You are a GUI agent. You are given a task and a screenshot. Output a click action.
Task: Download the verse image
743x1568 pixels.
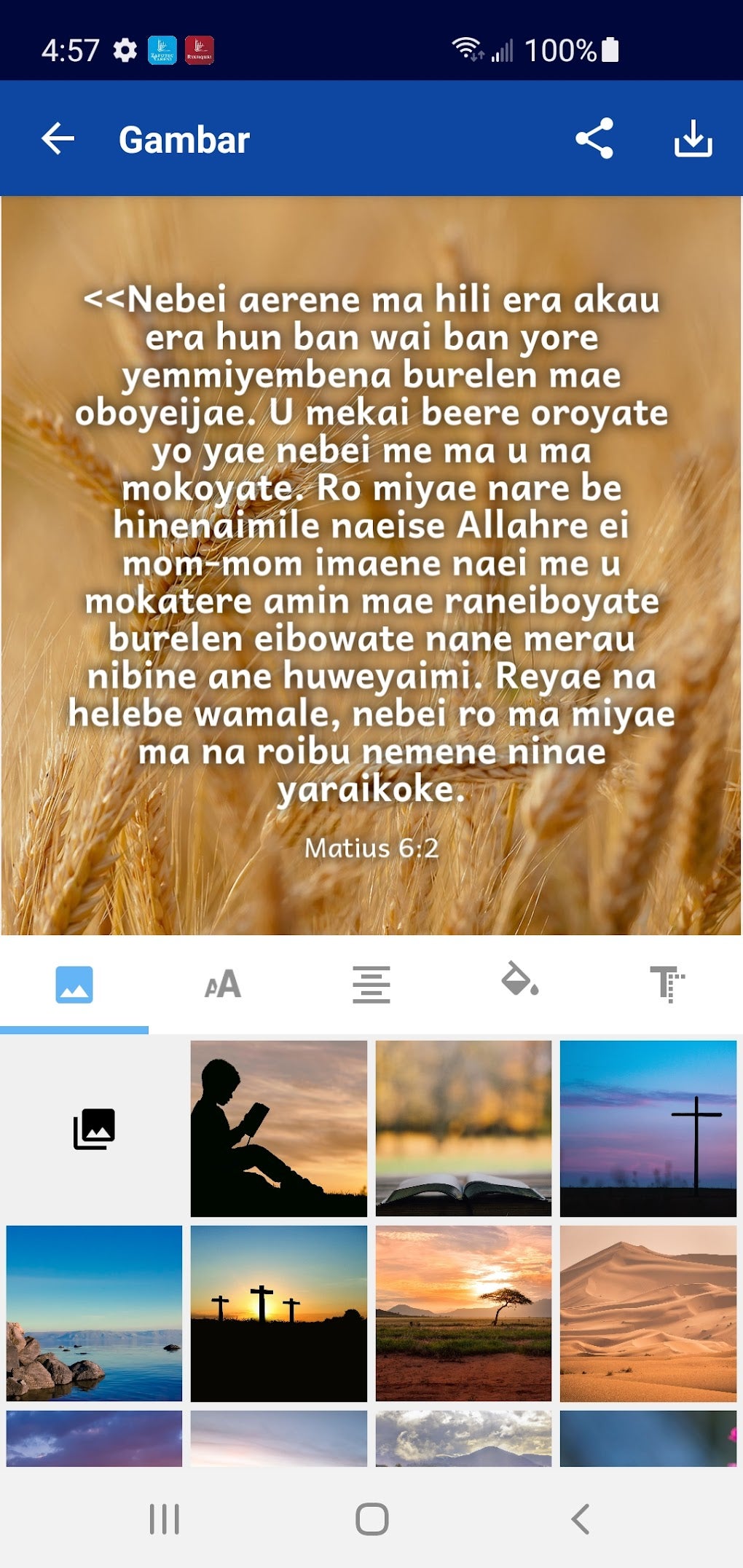(692, 138)
